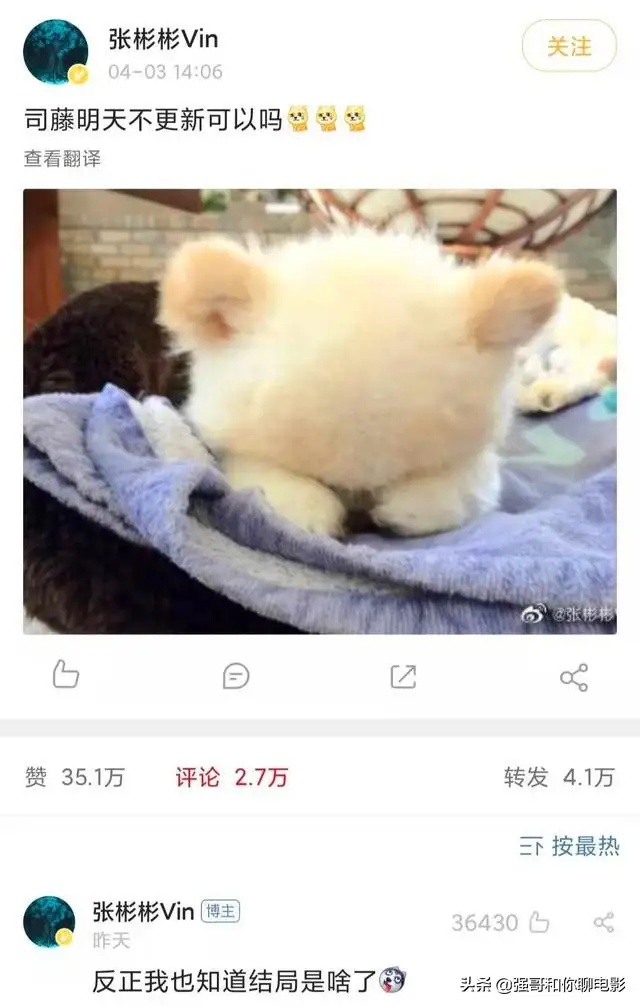Switch to the 转发 4.1万 tab
Viewport: 640px width, 1007px height.
pyautogui.click(x=559, y=778)
